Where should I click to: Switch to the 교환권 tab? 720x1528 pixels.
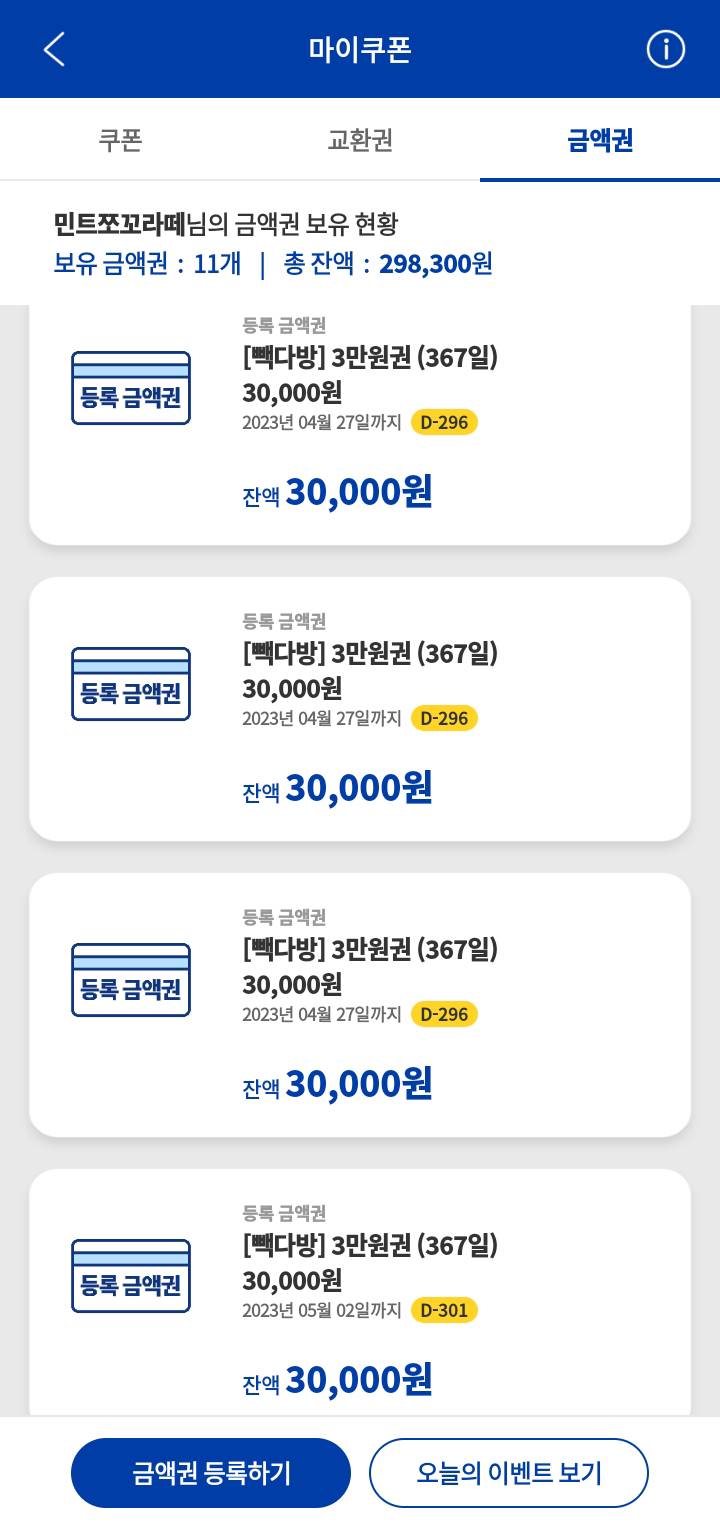tap(360, 140)
